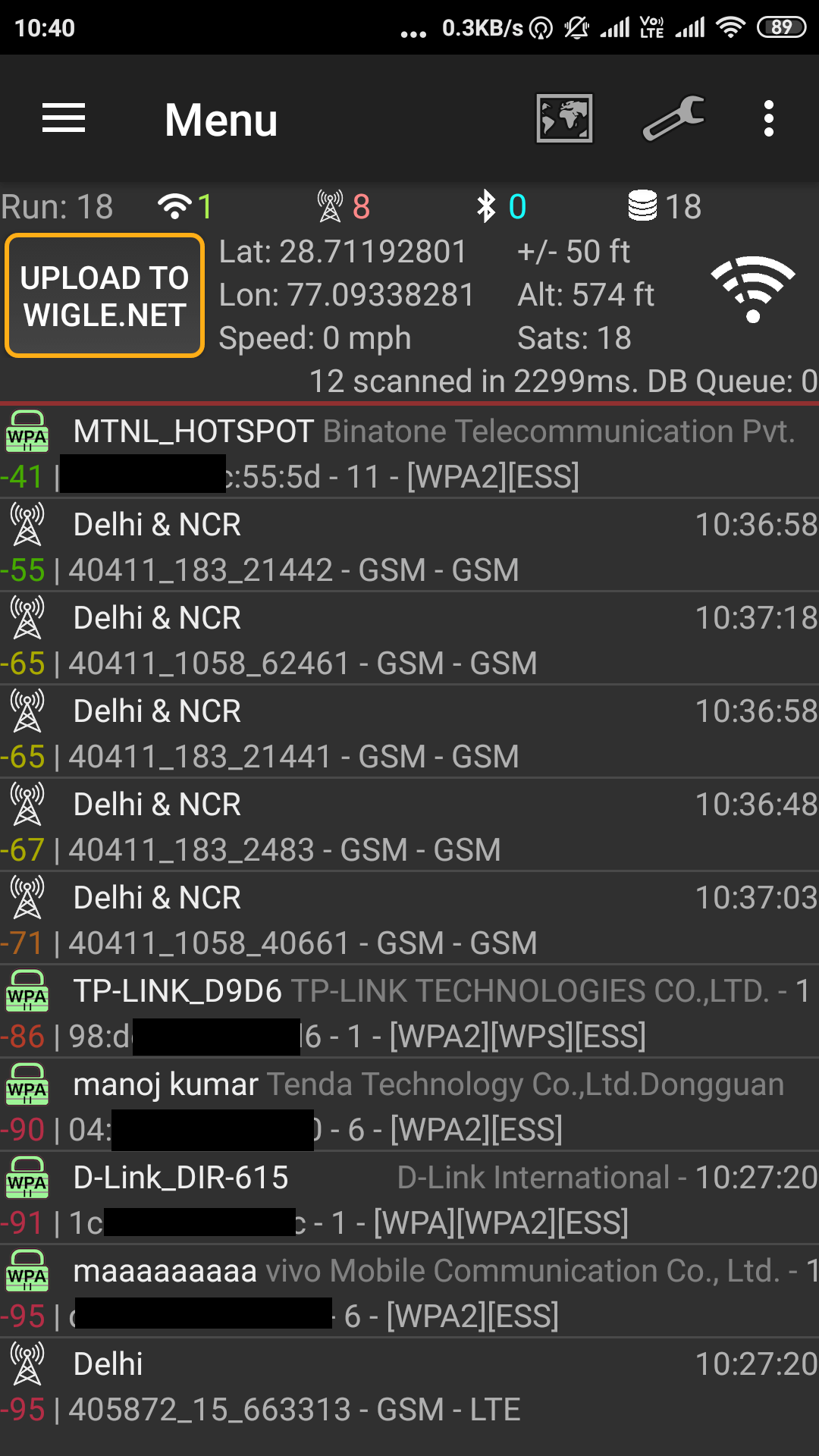This screenshot has width=819, height=1456.
Task: Open the TP-LINK_D9D6 network entry
Action: point(409,1012)
